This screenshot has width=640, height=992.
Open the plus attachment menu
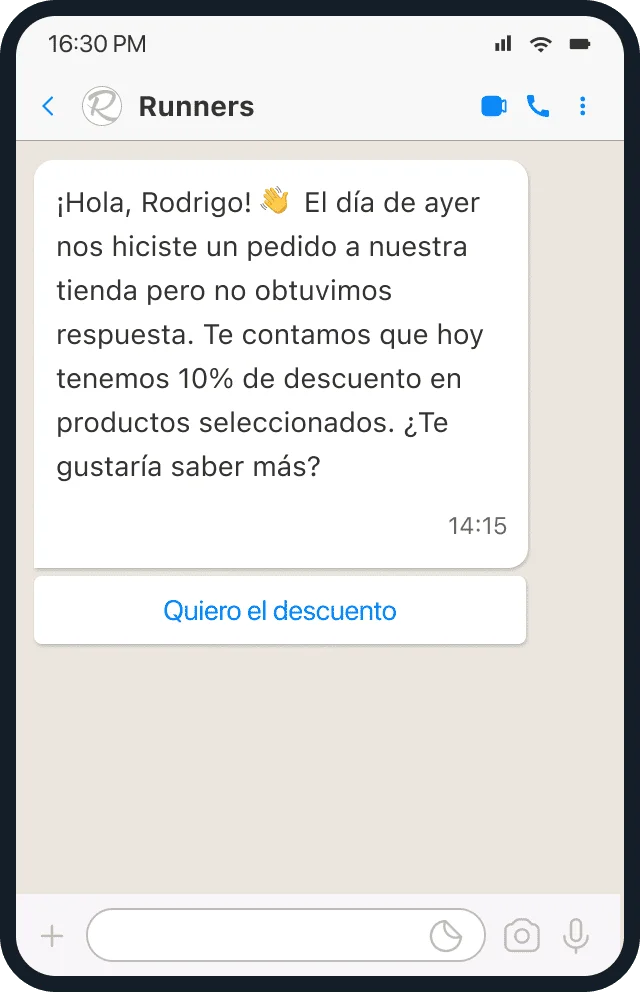pos(51,936)
